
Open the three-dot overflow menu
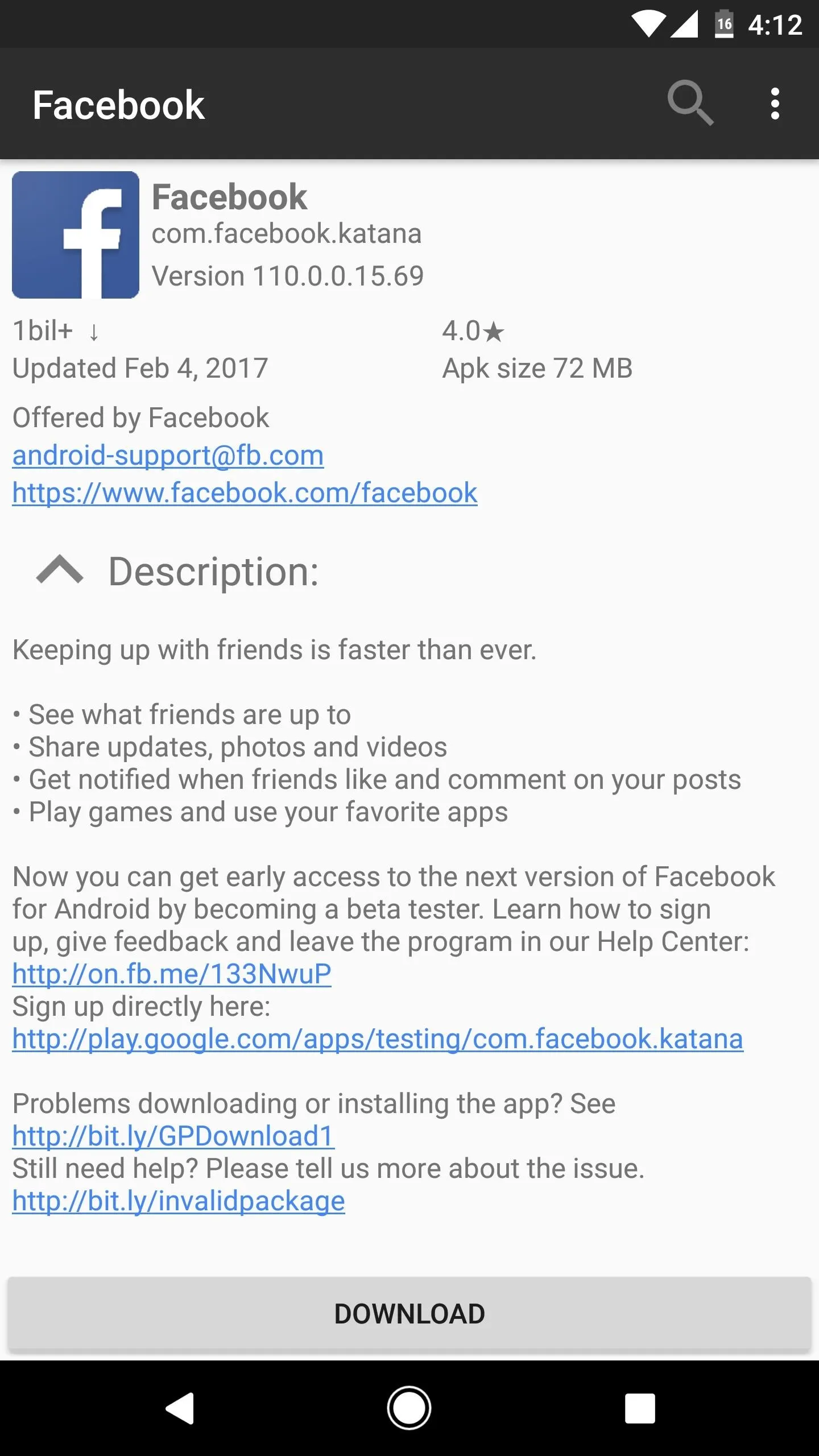point(775,104)
